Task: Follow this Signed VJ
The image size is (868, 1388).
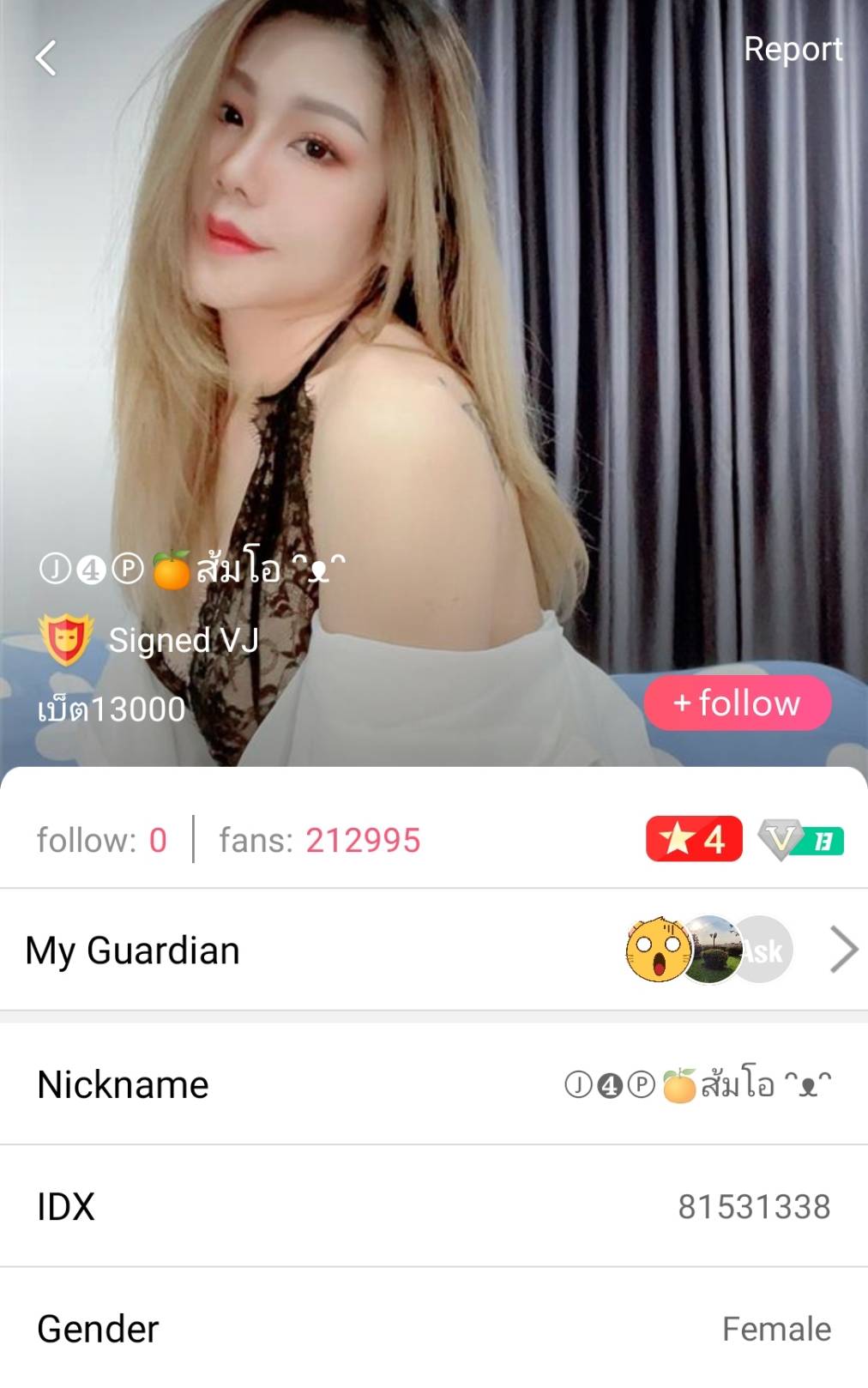Action: [737, 703]
